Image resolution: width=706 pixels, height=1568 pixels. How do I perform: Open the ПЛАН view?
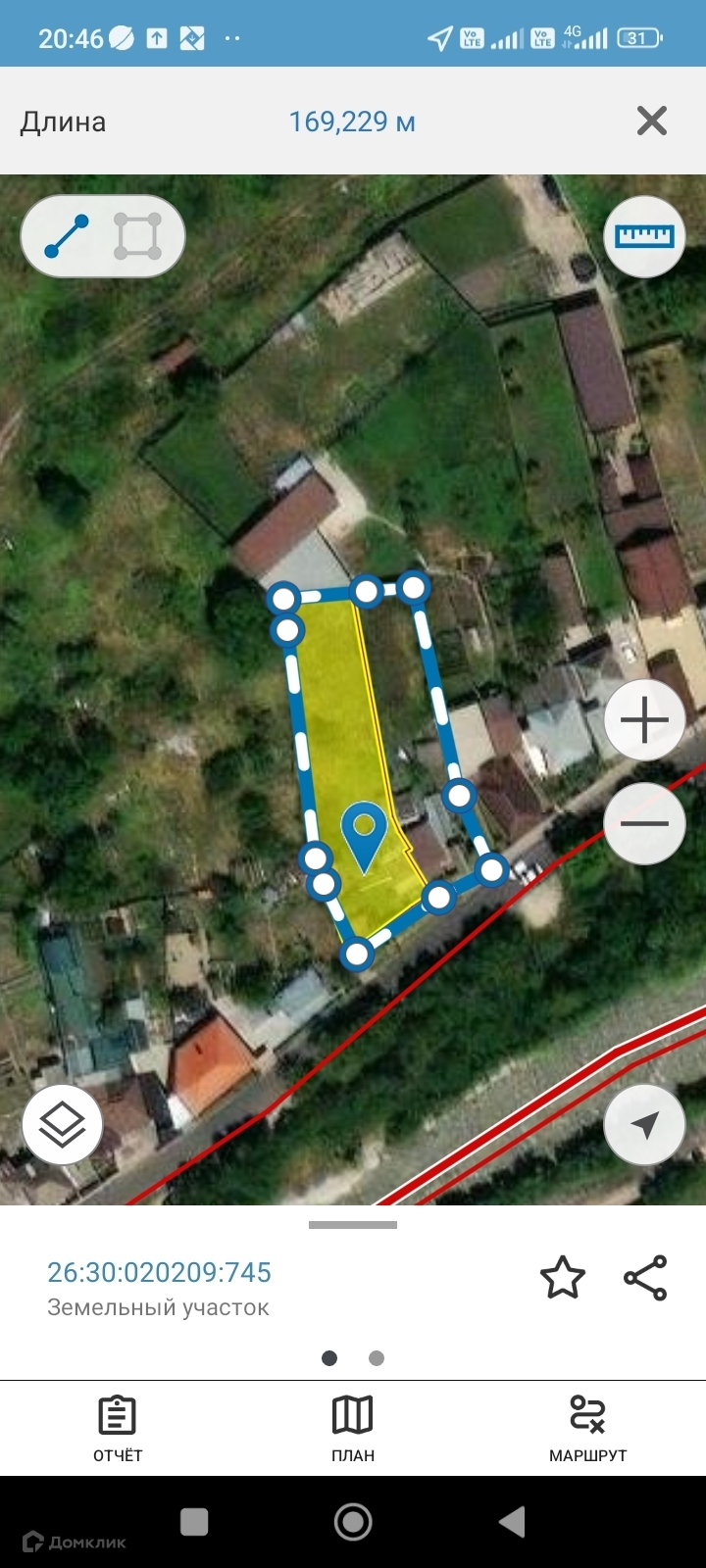(353, 1429)
